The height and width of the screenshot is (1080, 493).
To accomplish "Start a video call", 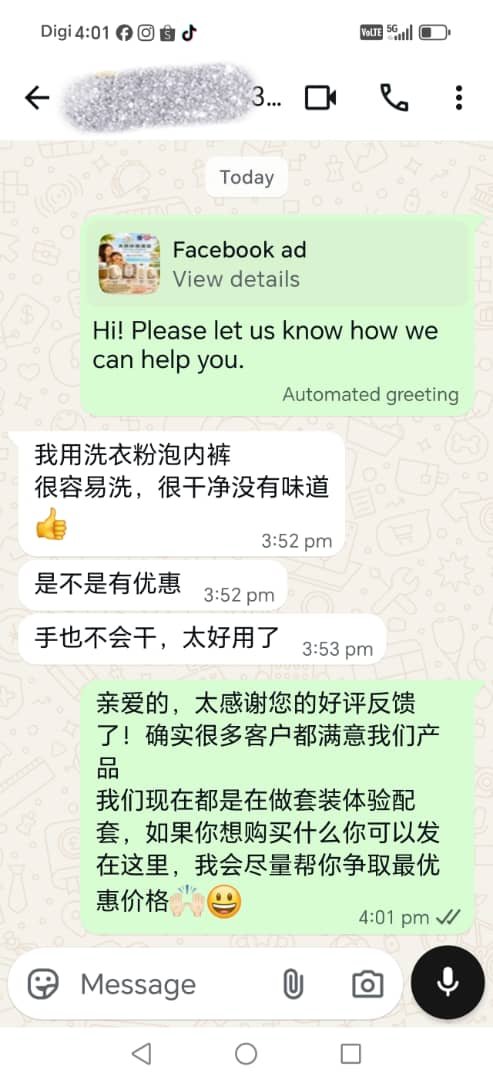I will click(x=320, y=98).
